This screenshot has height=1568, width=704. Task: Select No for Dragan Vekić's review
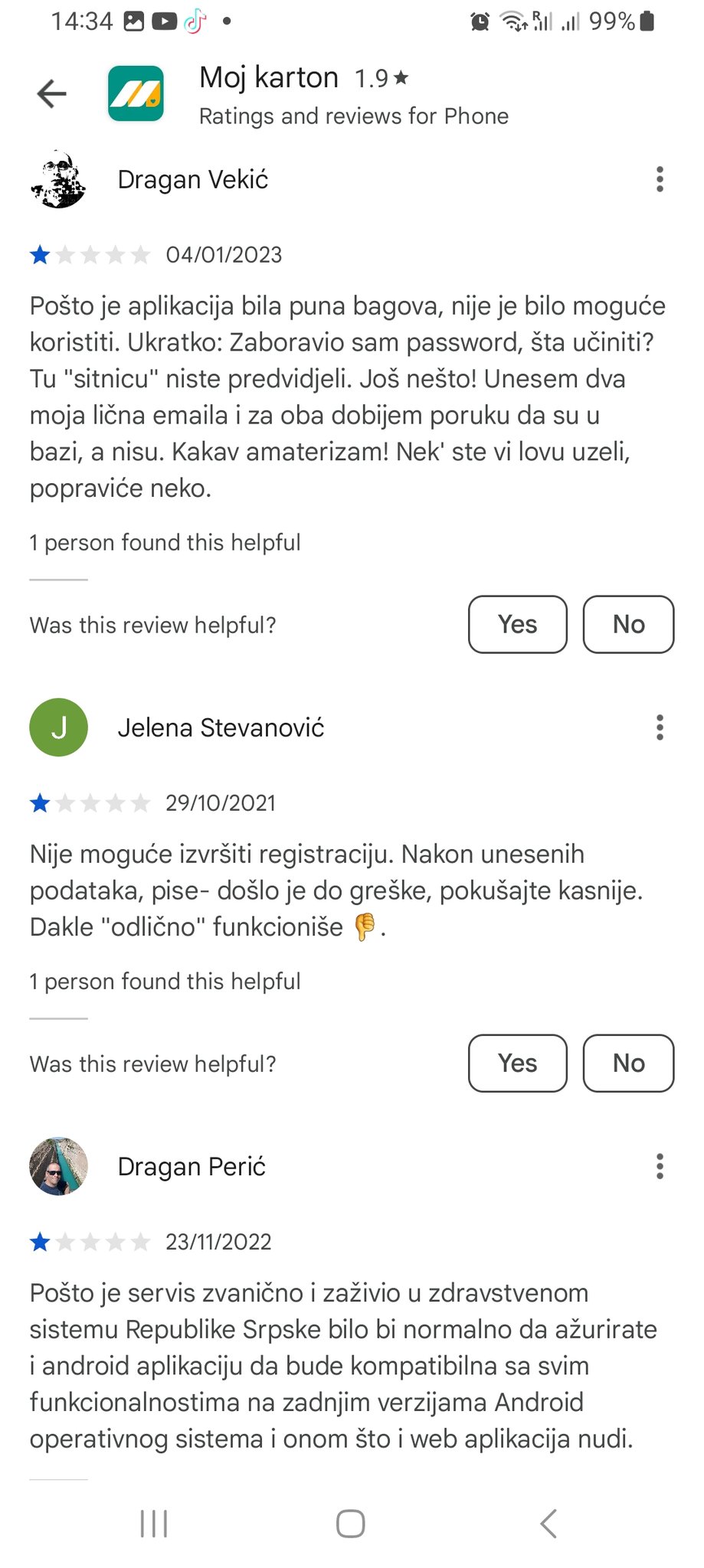628,624
